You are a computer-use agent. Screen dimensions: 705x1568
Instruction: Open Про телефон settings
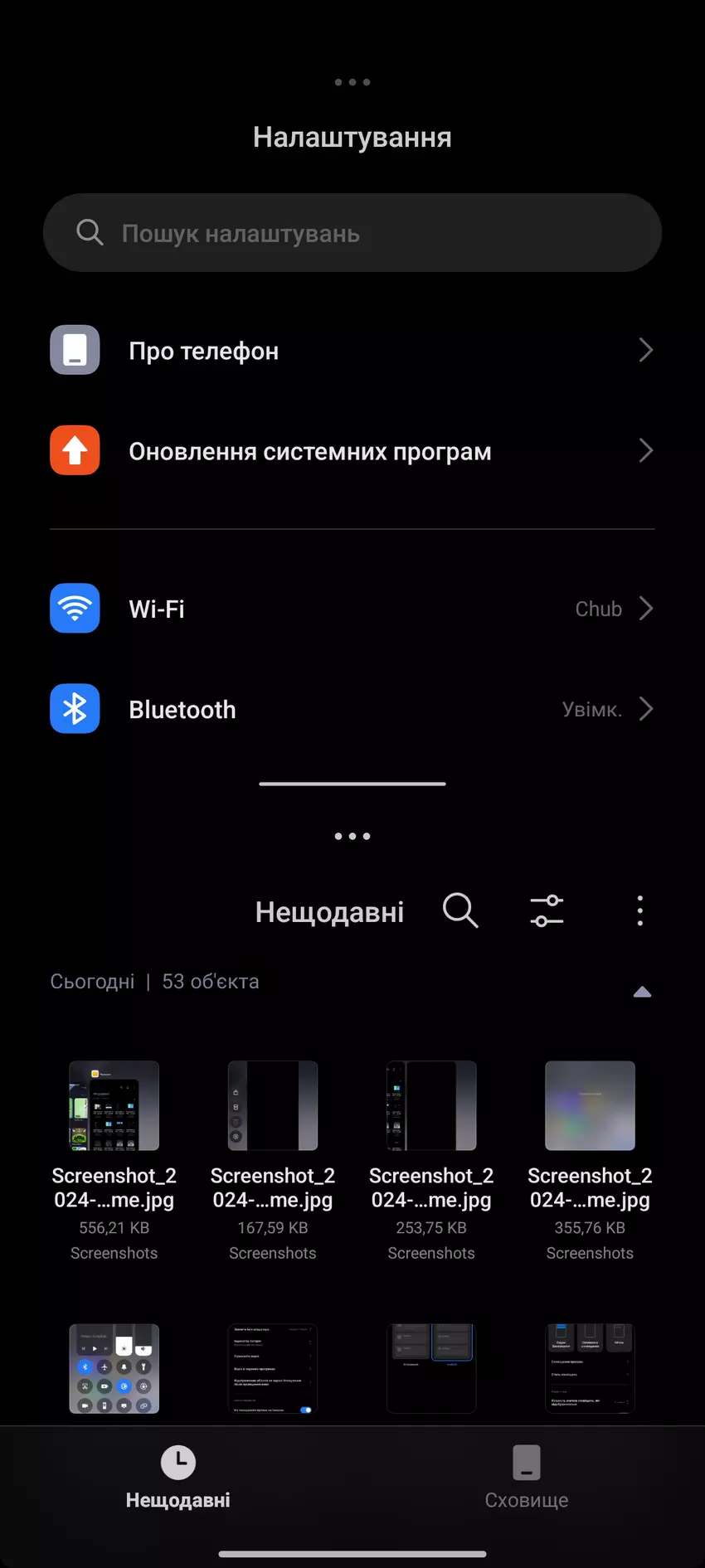tap(352, 351)
